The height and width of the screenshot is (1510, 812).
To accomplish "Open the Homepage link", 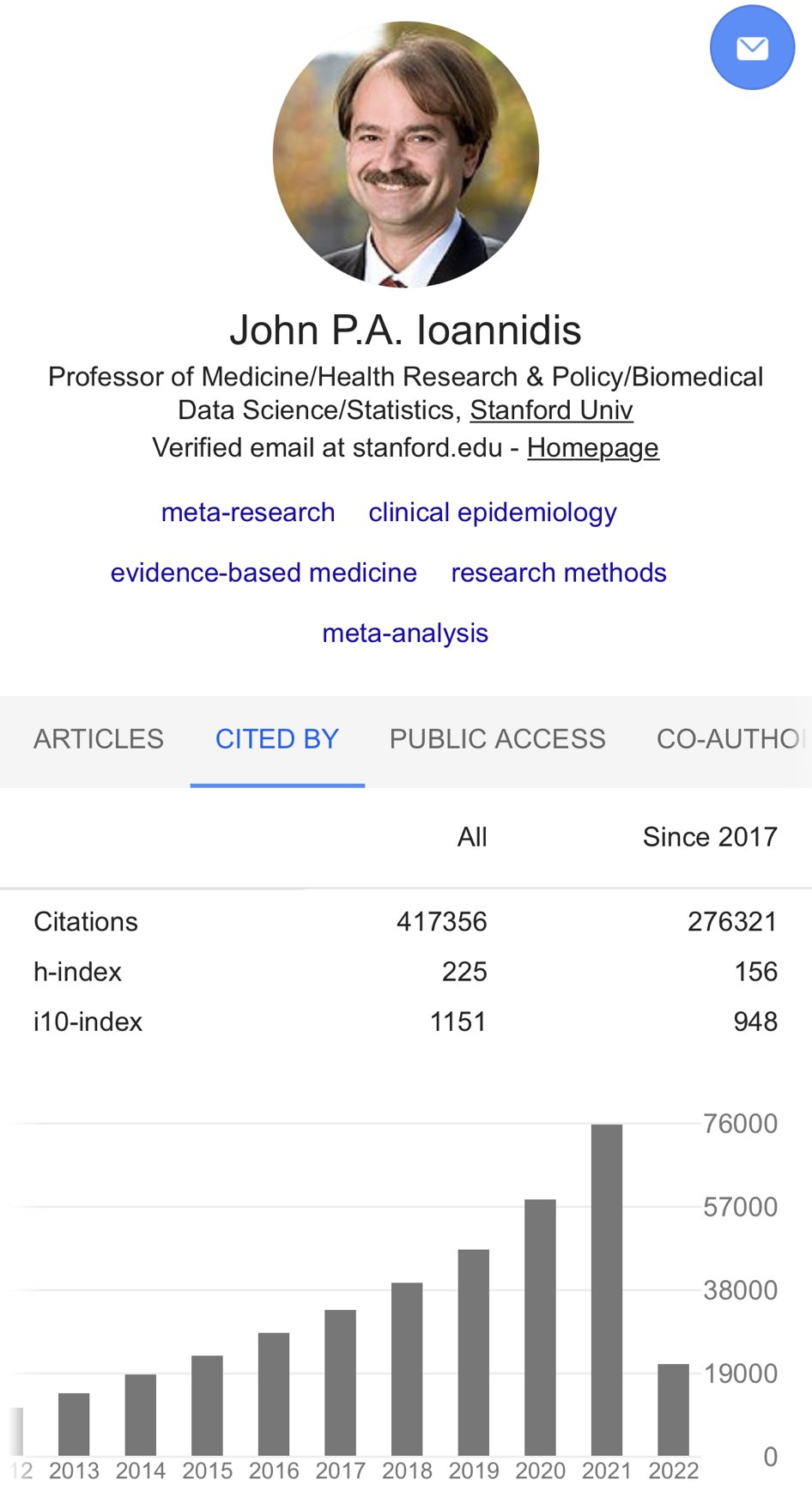I will click(592, 447).
